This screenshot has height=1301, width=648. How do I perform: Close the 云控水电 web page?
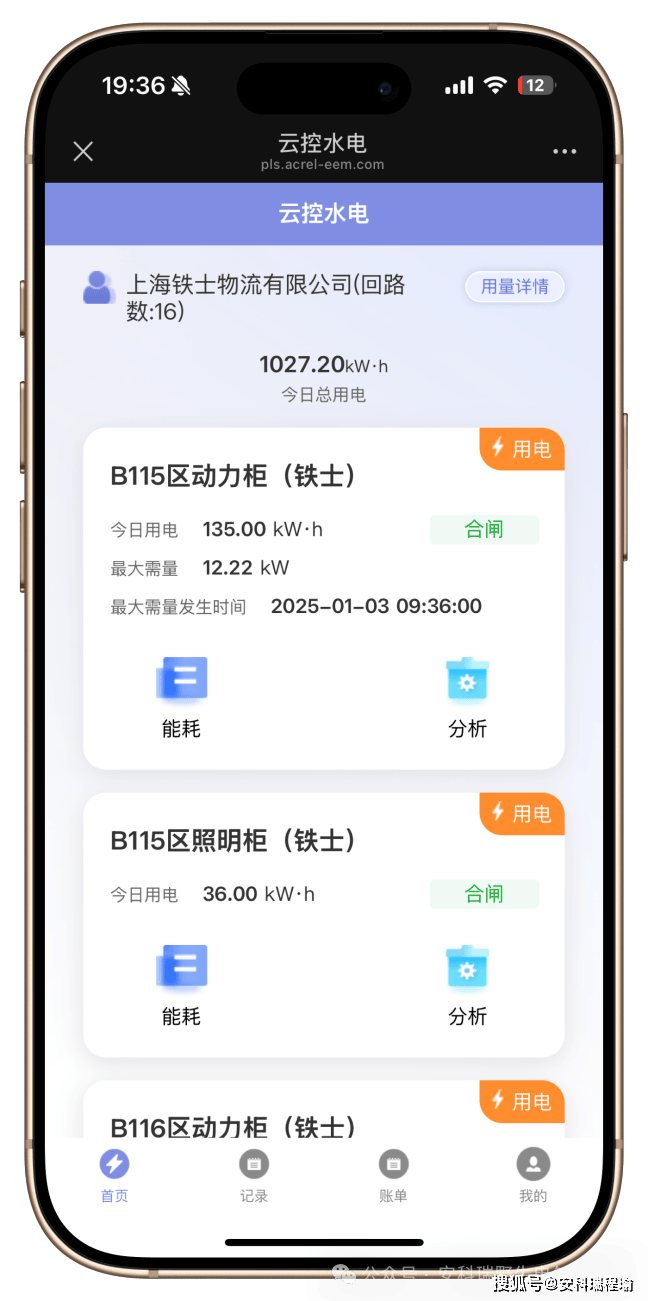pos(83,151)
